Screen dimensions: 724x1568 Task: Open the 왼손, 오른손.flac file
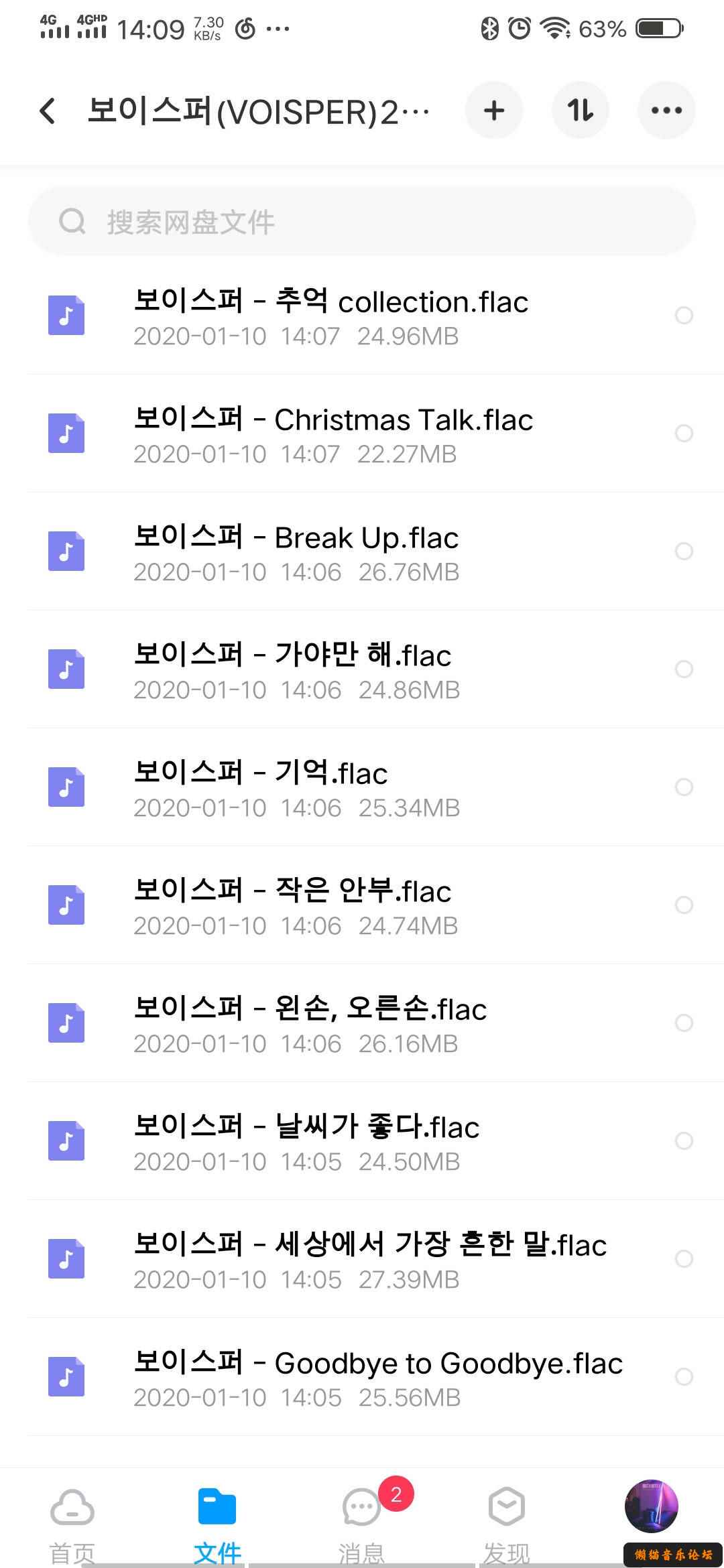[x=310, y=1023]
